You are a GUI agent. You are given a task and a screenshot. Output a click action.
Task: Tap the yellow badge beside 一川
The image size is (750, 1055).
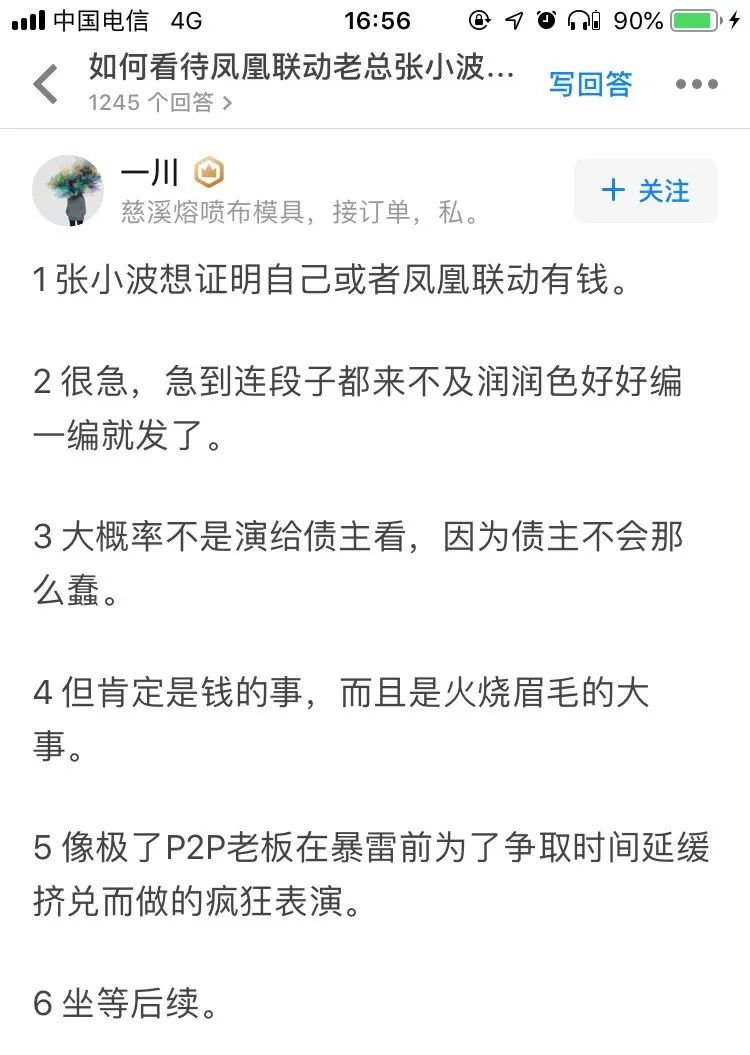206,172
